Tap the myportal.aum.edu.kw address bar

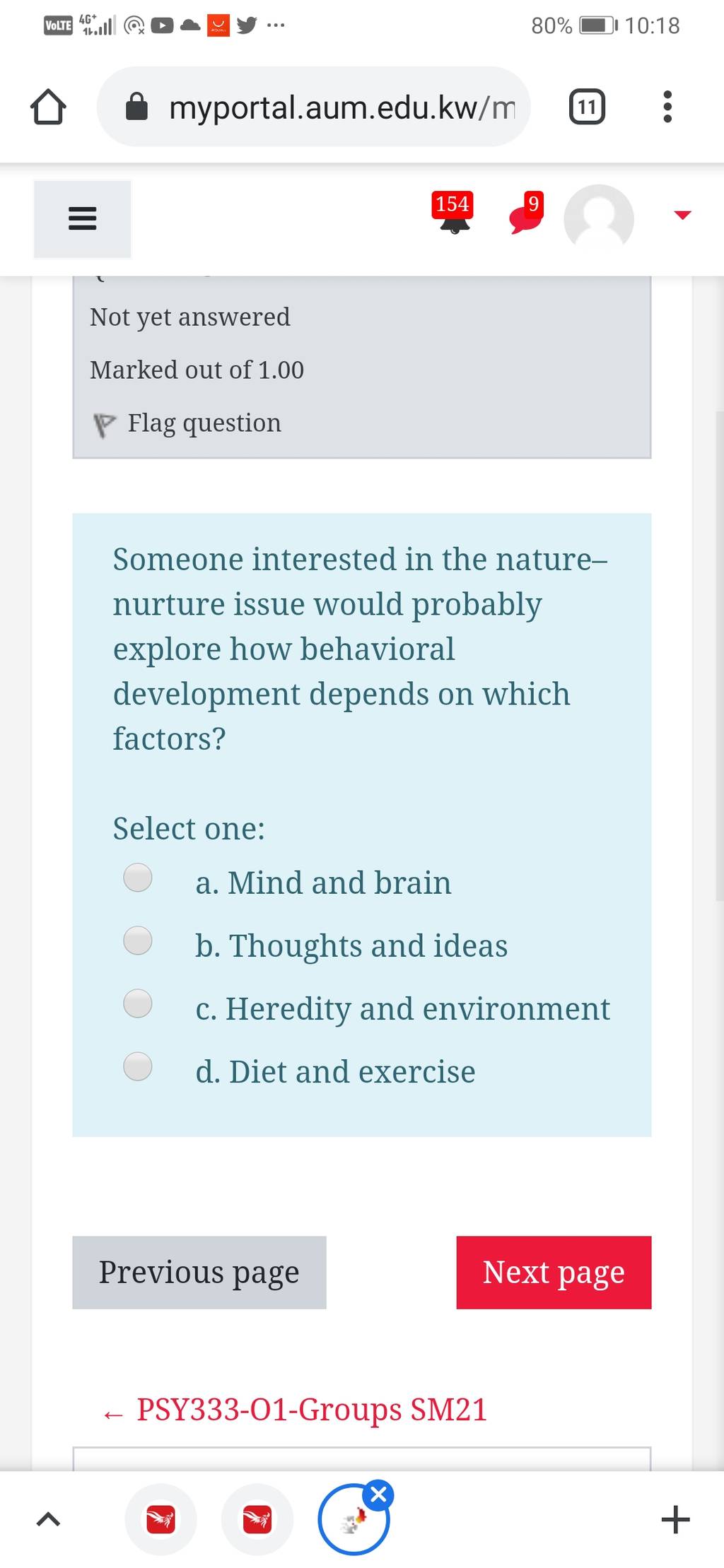click(313, 107)
